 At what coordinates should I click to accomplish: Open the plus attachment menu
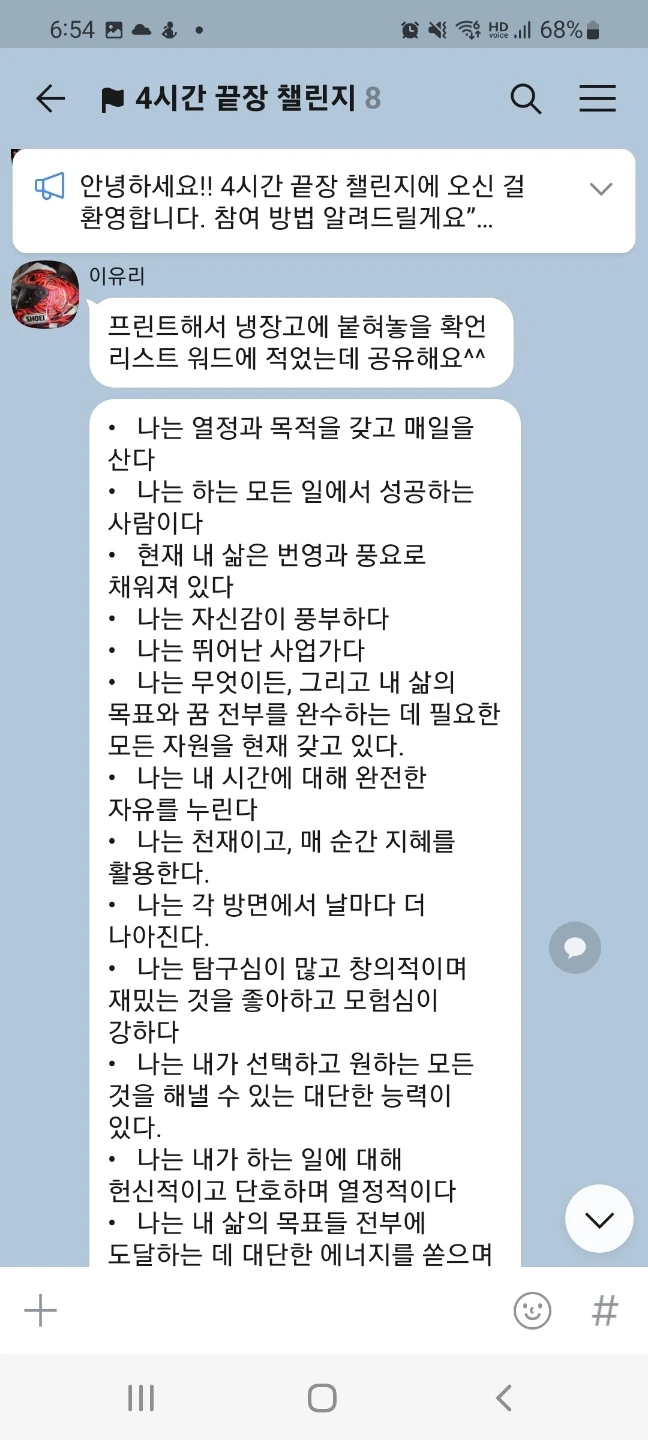click(40, 1310)
